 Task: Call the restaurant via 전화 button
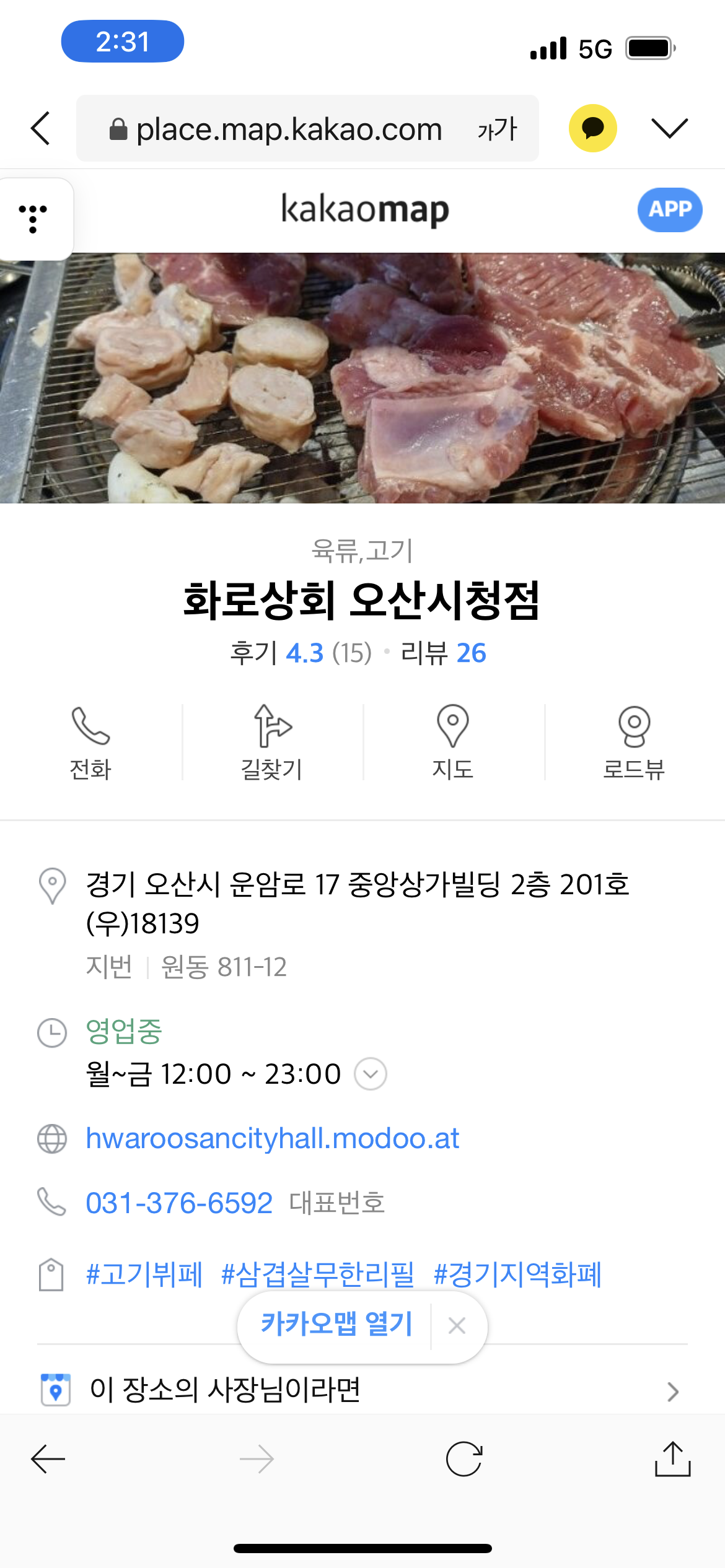click(x=90, y=743)
